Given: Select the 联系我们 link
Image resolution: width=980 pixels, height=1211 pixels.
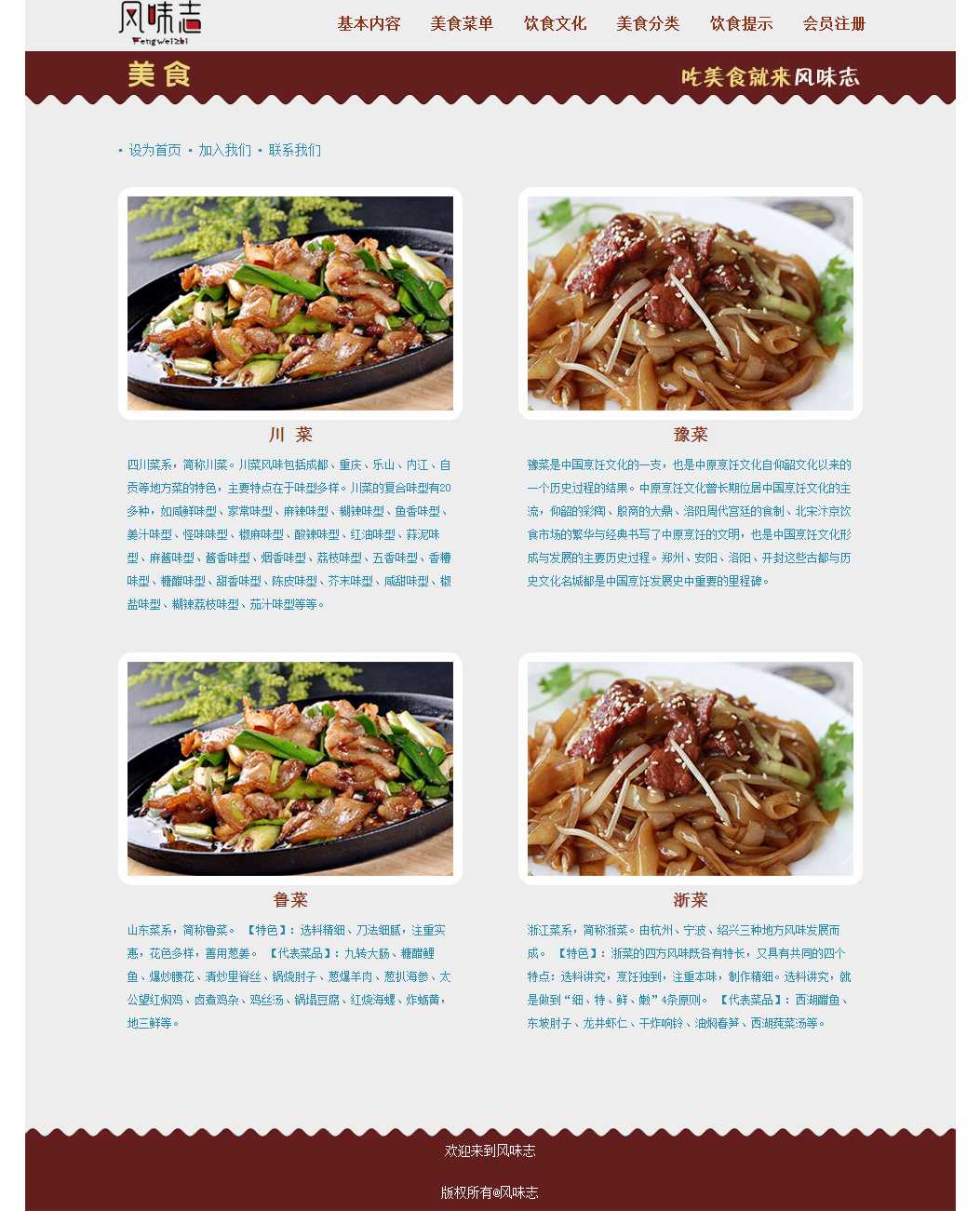Looking at the screenshot, I should [294, 150].
